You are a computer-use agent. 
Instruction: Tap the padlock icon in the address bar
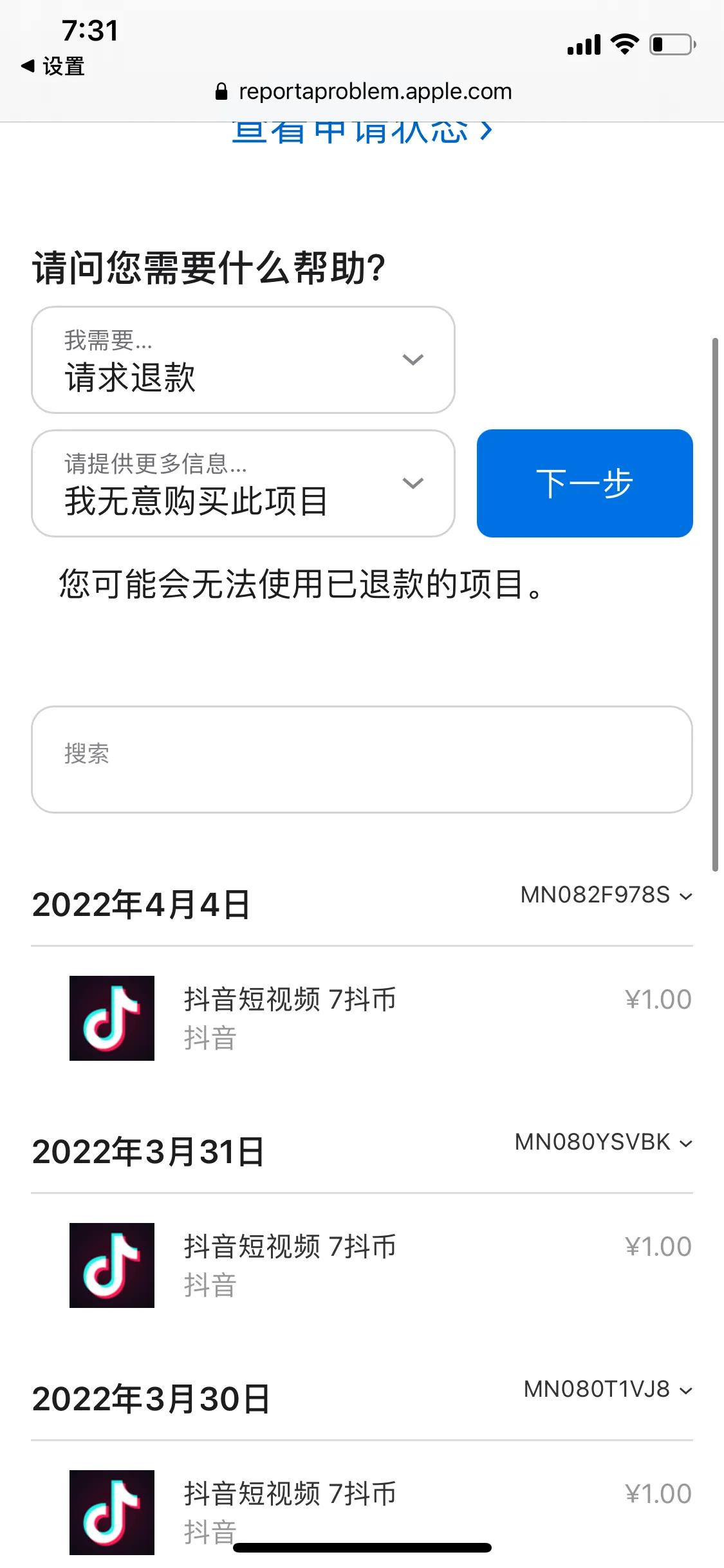[221, 91]
